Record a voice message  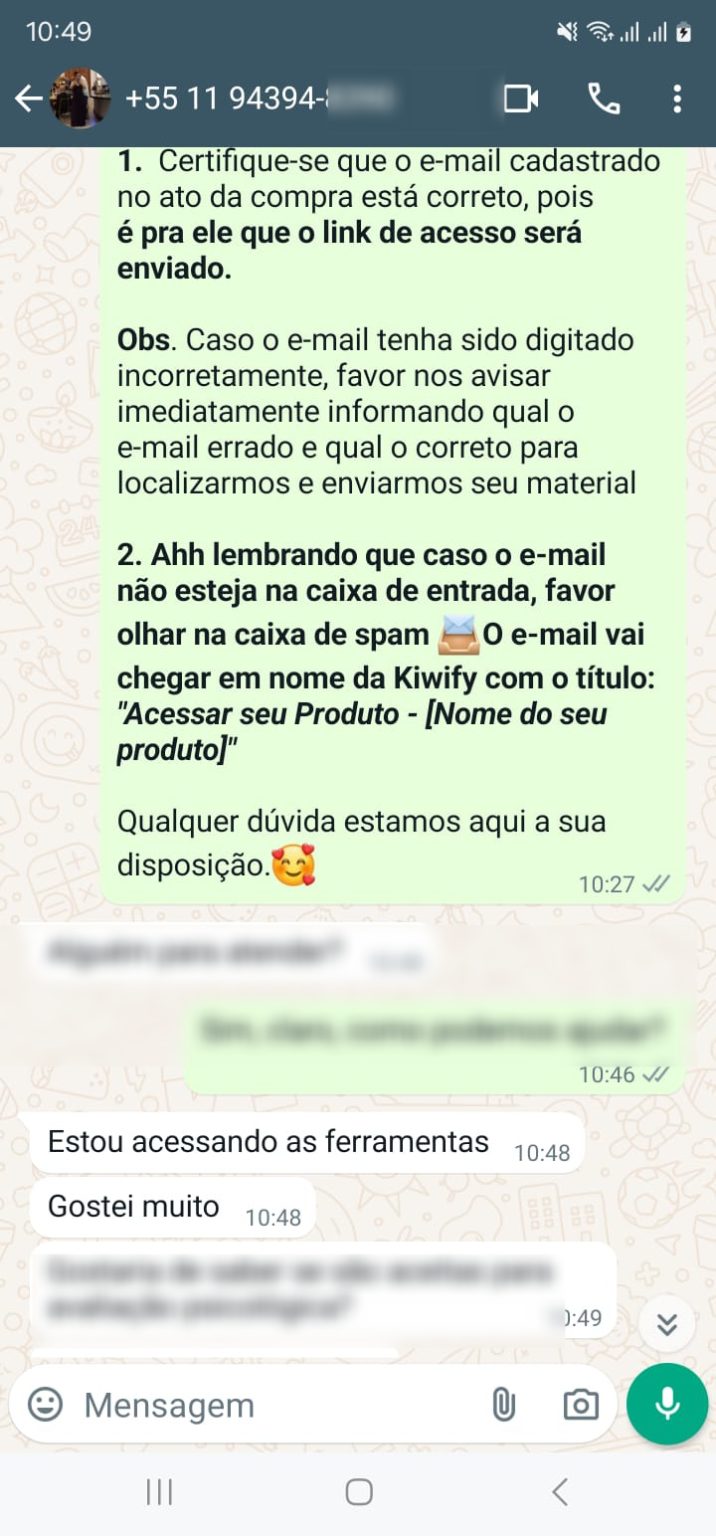(667, 1404)
